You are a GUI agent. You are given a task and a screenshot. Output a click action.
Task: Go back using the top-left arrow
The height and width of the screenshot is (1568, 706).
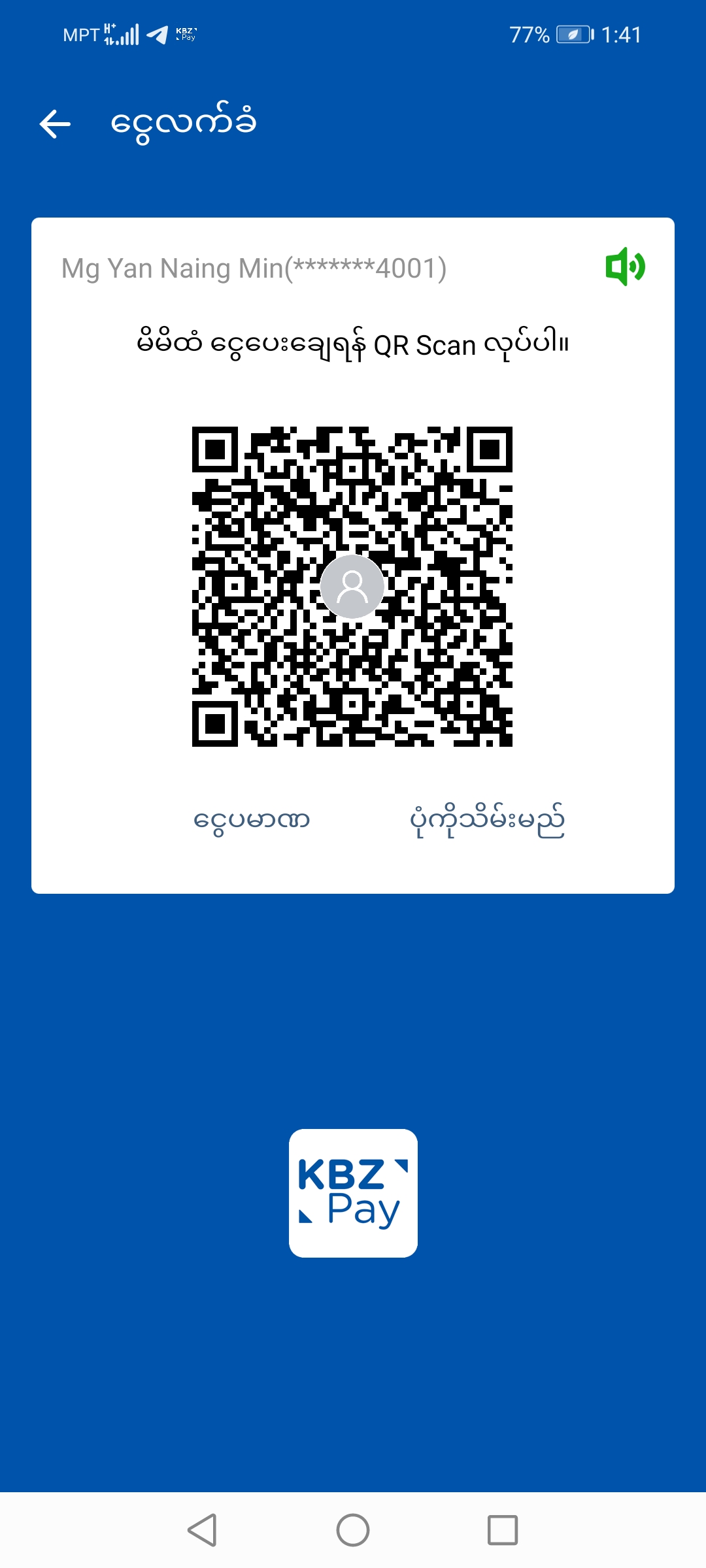[56, 124]
